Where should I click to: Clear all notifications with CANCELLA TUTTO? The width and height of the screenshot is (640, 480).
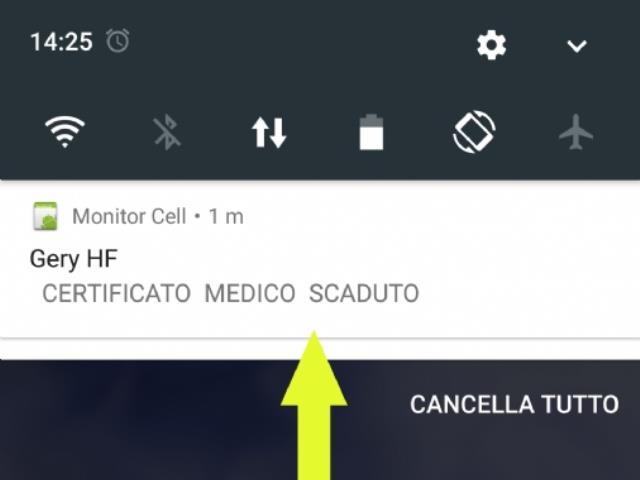pyautogui.click(x=514, y=405)
